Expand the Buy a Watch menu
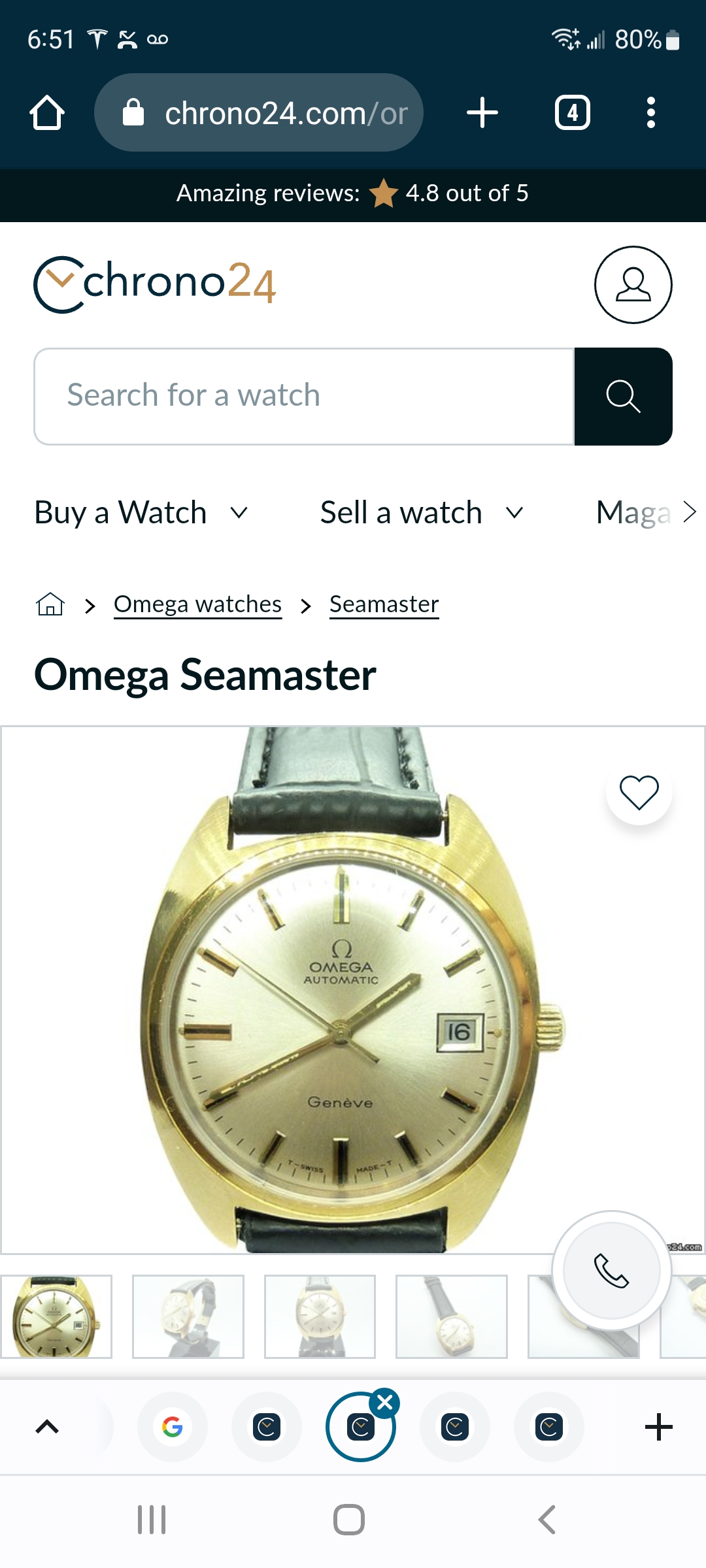Viewport: 706px width, 1568px height. click(141, 513)
